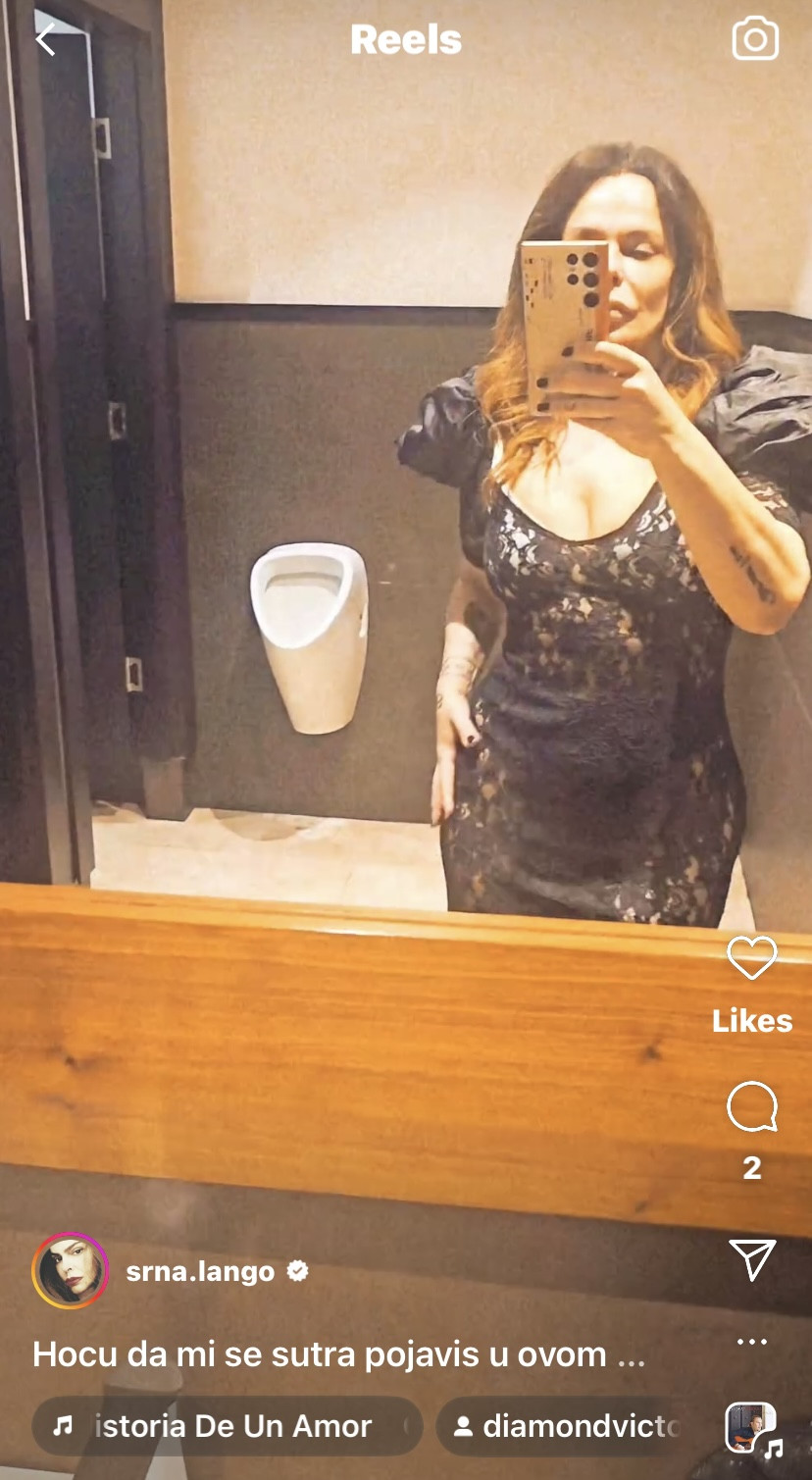The width and height of the screenshot is (812, 1480).
Task: Open the camera to create a reel
Action: pos(755,40)
